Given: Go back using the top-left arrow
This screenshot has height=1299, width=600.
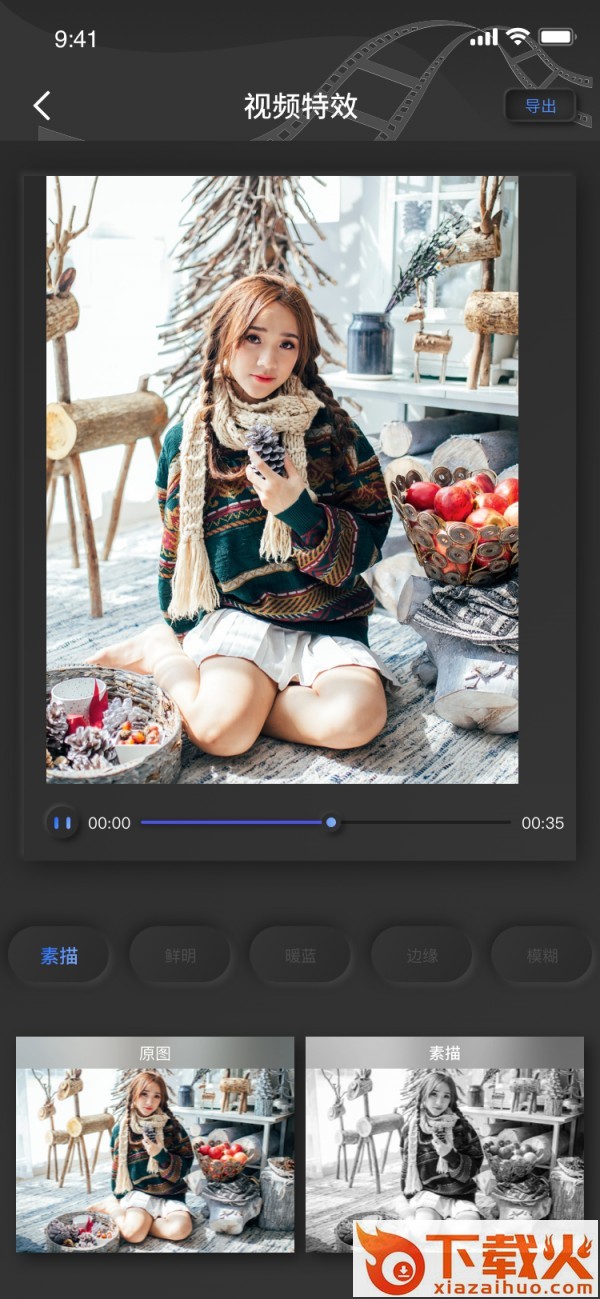Looking at the screenshot, I should pyautogui.click(x=42, y=106).
